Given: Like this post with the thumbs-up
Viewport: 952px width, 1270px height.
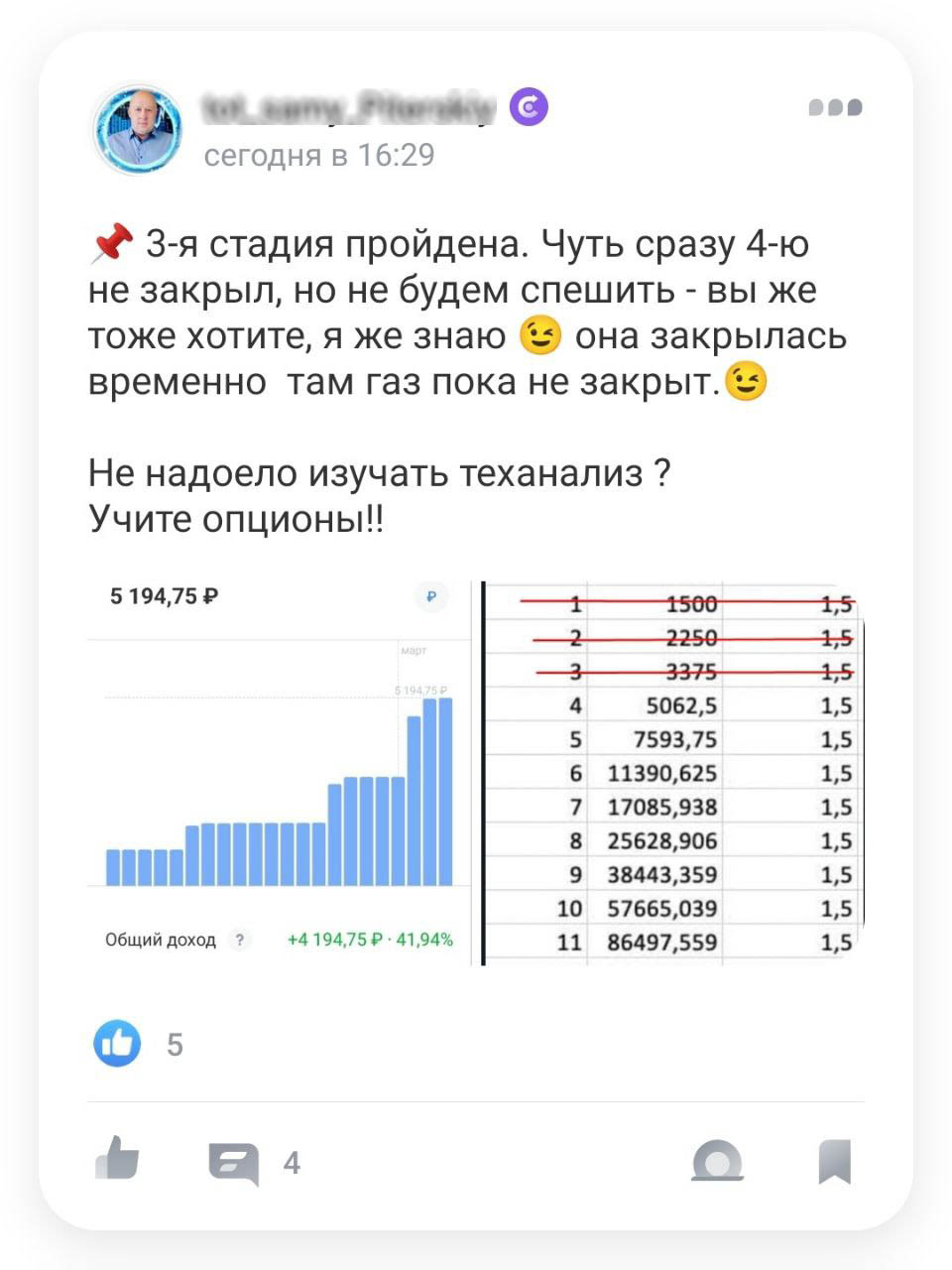Looking at the screenshot, I should pos(117,1159).
